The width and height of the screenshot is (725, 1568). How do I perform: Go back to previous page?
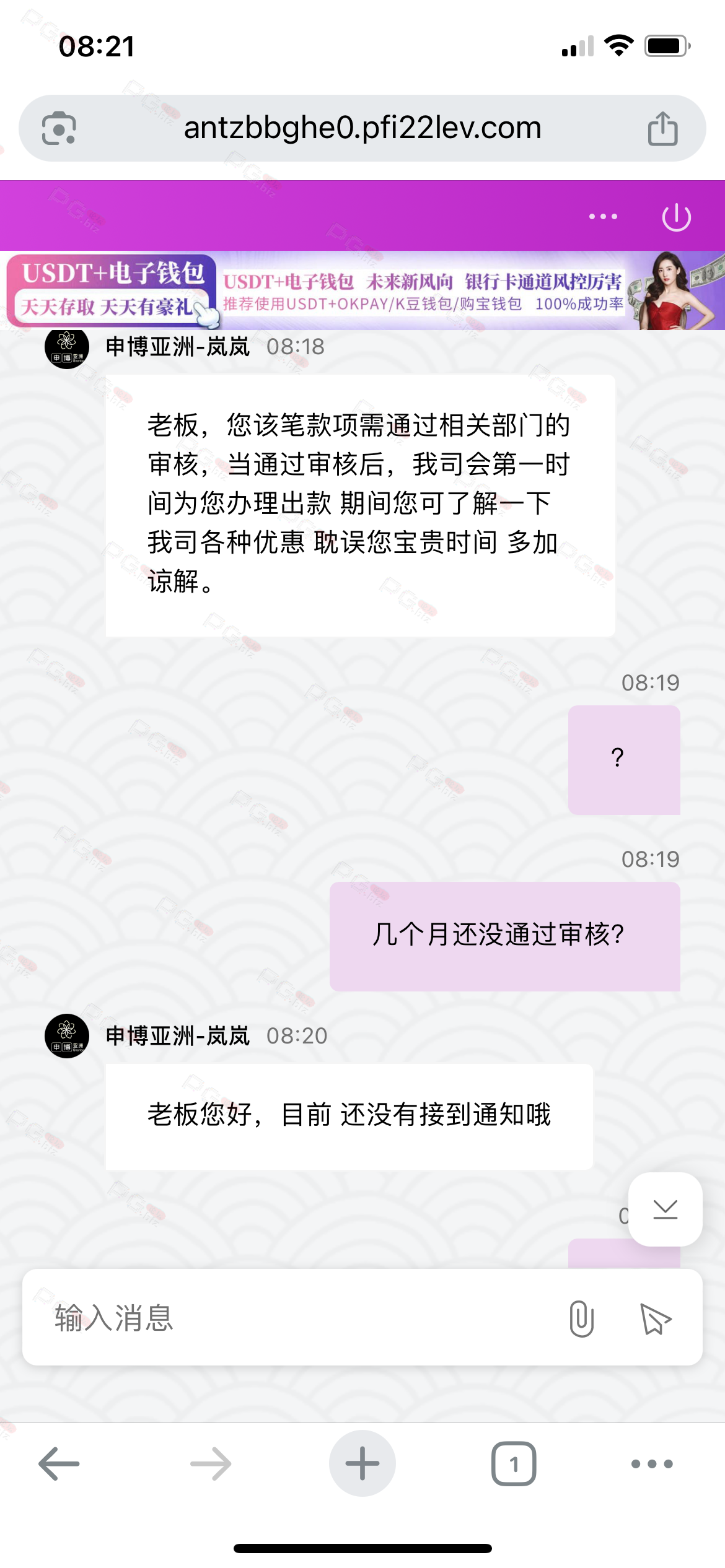[59, 1464]
